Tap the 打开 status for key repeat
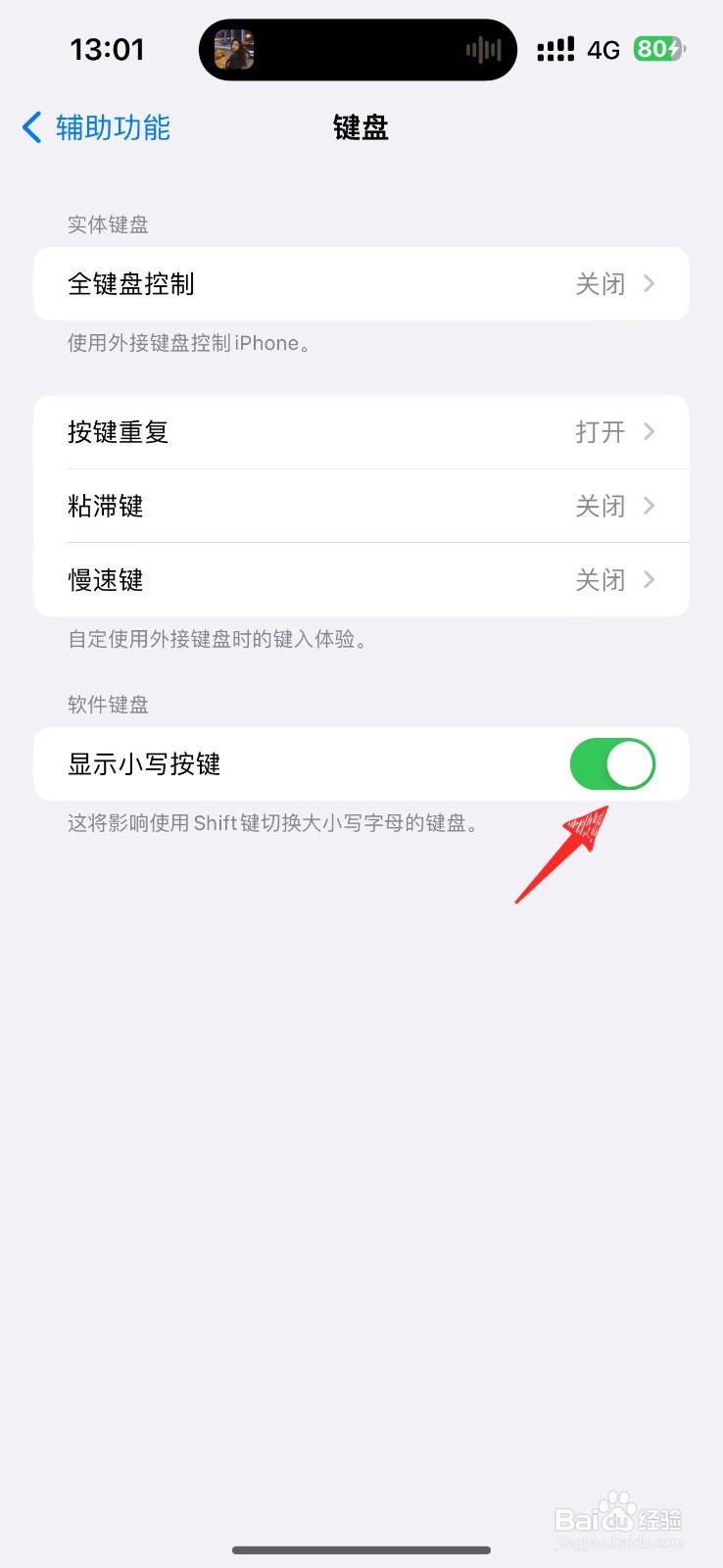This screenshot has height=1568, width=723. point(599,432)
